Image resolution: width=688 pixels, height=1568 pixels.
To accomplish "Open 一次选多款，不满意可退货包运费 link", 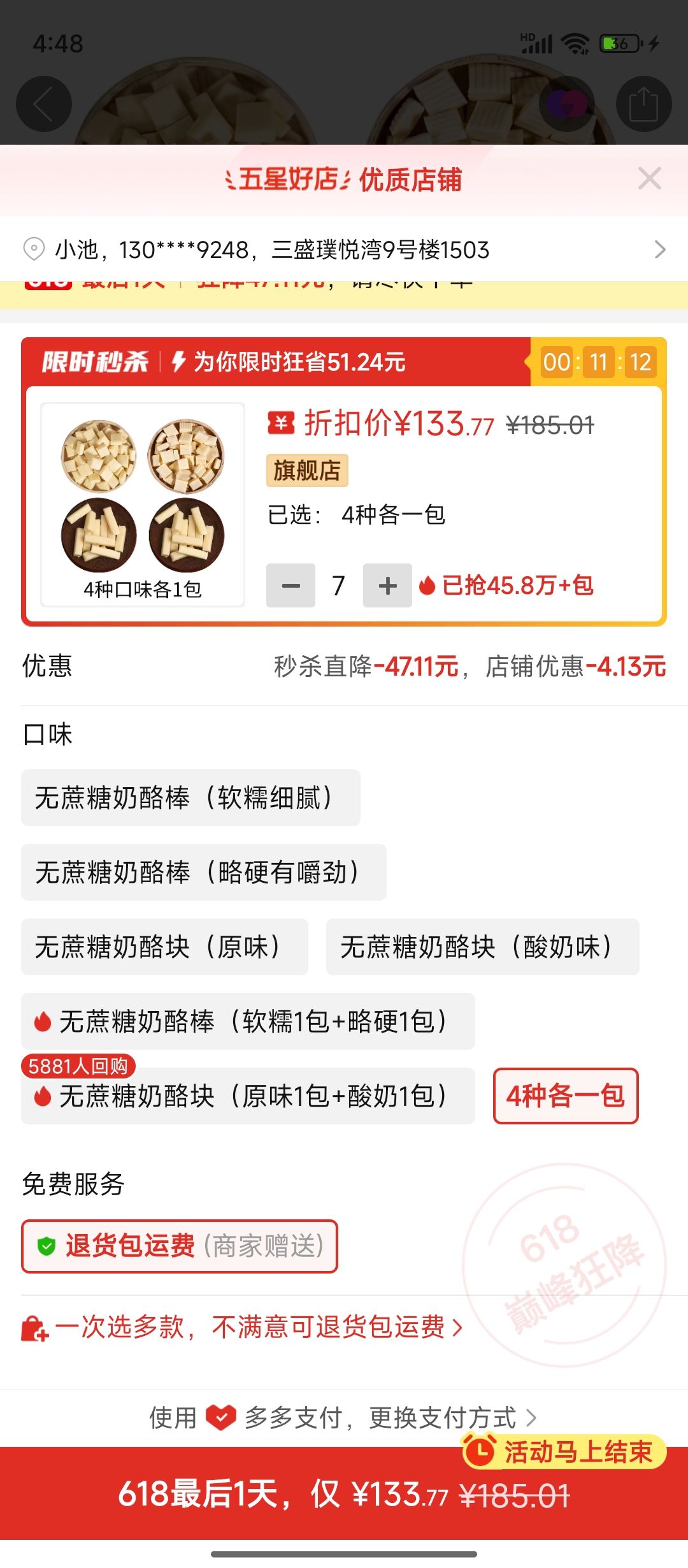I will (242, 1328).
